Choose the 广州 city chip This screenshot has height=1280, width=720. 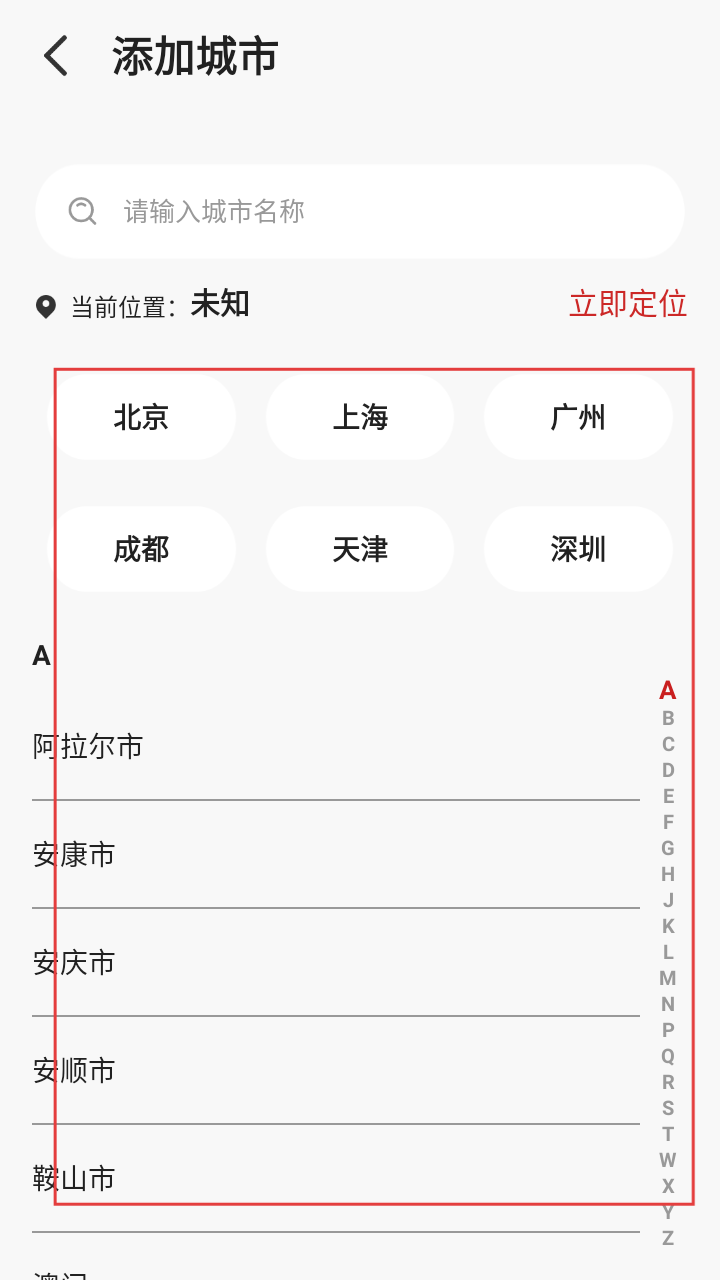(578, 417)
